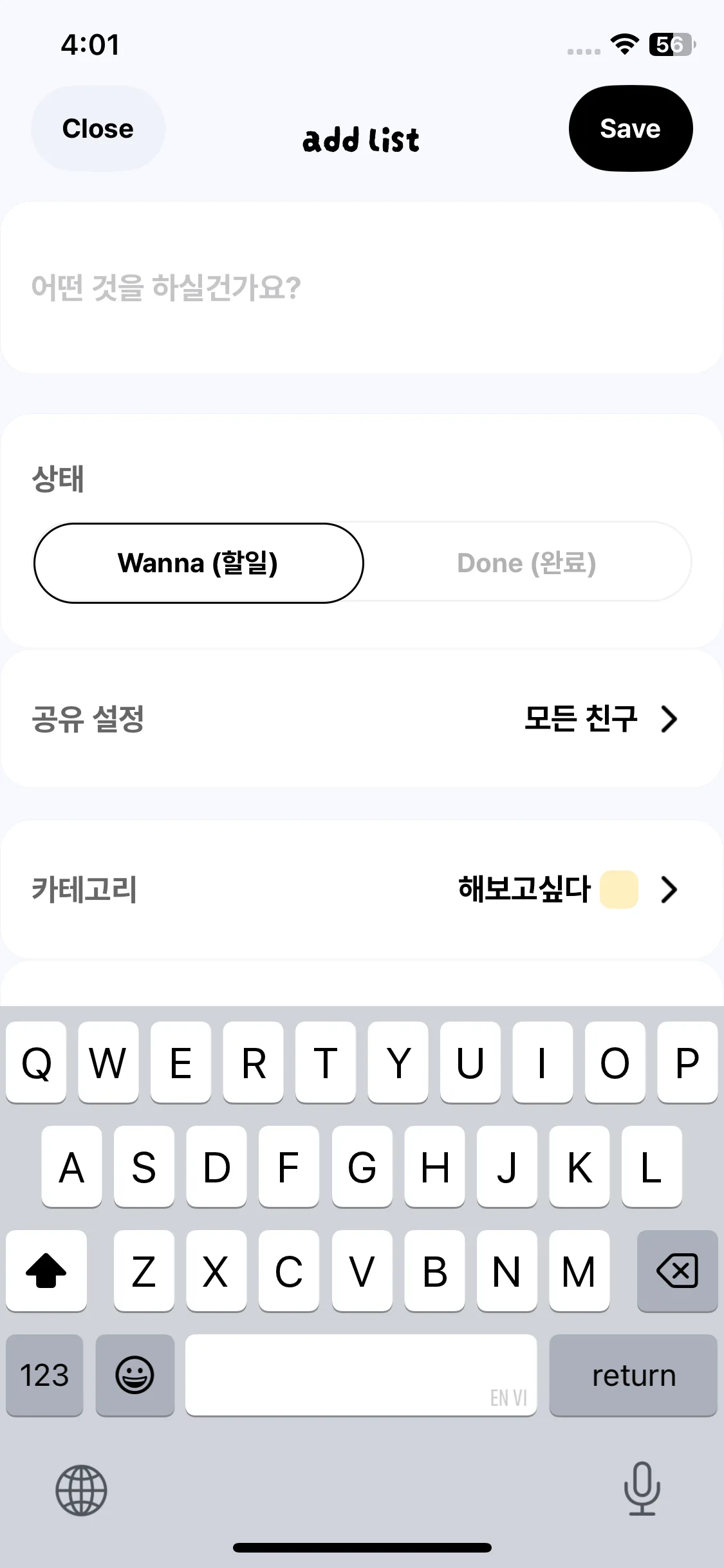Start voice dictation with microphone
Viewport: 724px width, 1568px height.
click(642, 1489)
